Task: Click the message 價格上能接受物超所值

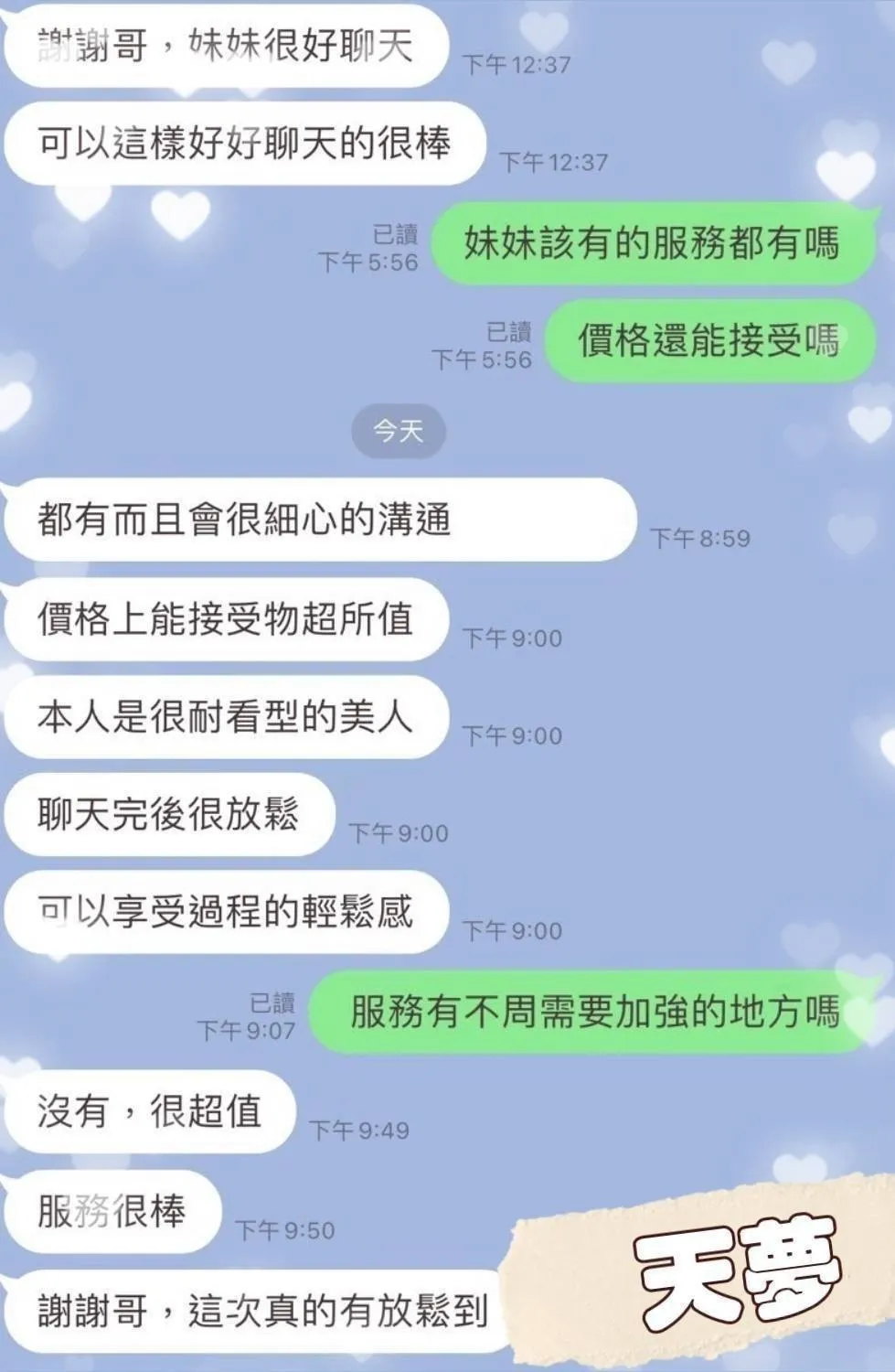Action: point(229,619)
